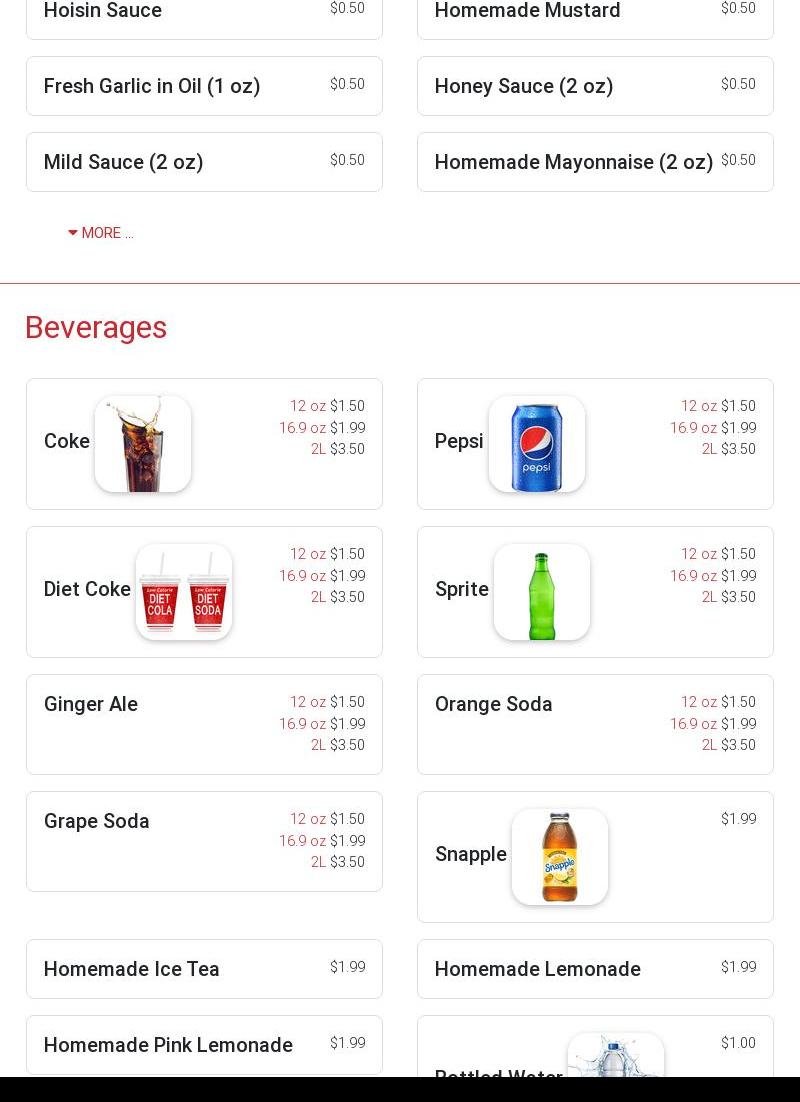Open the Coke beverage item
800x1102 pixels.
point(204,444)
